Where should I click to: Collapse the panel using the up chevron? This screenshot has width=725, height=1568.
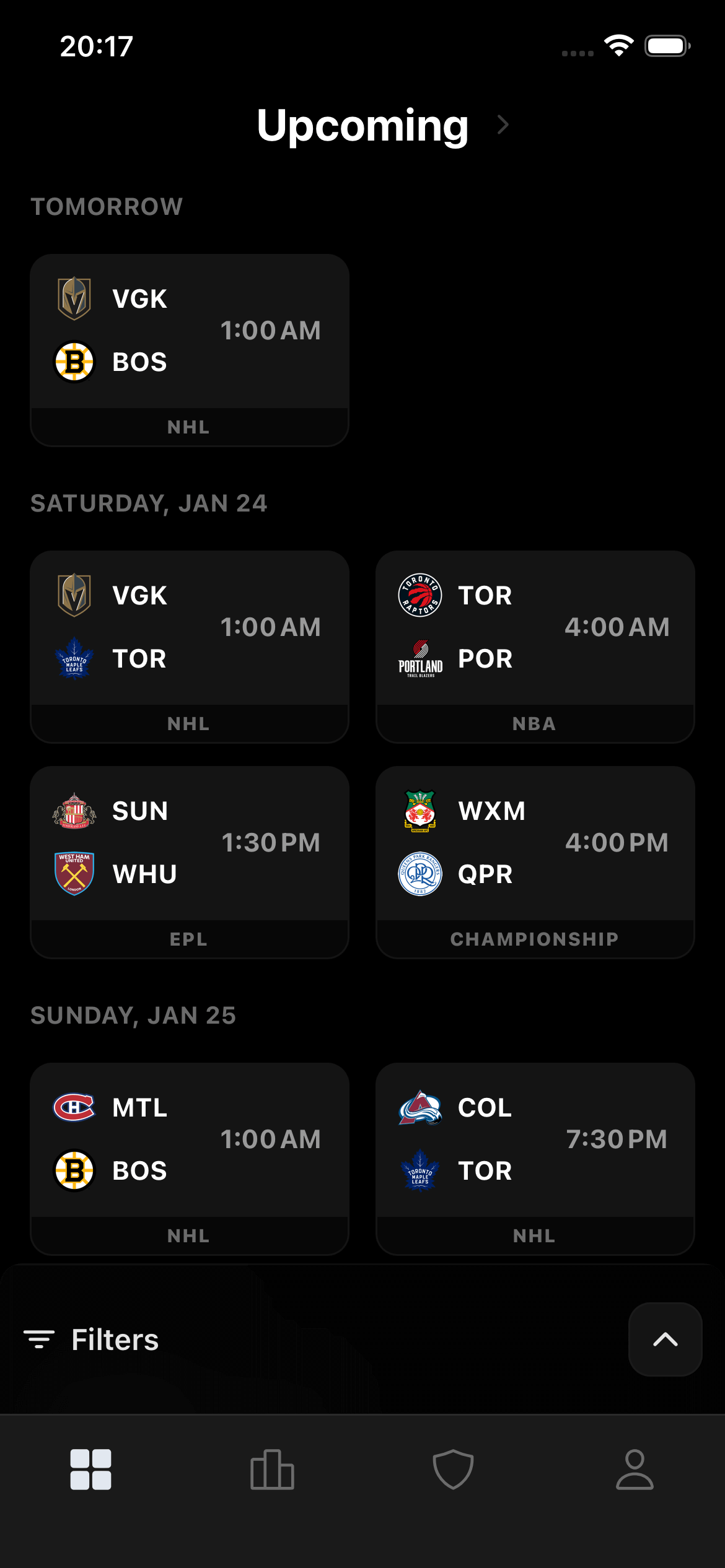click(664, 1339)
